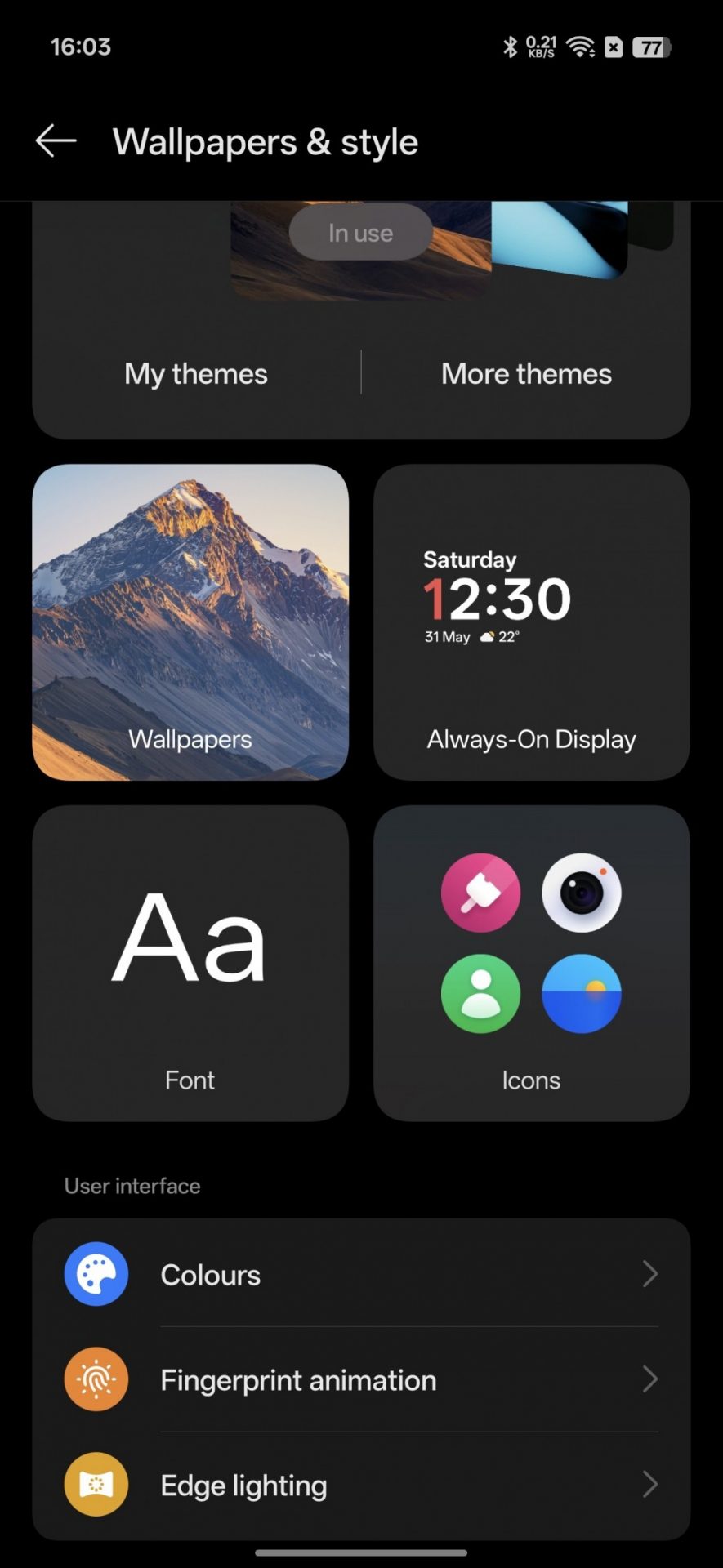Open the Font card
This screenshot has height=1568, width=723.
click(x=190, y=964)
